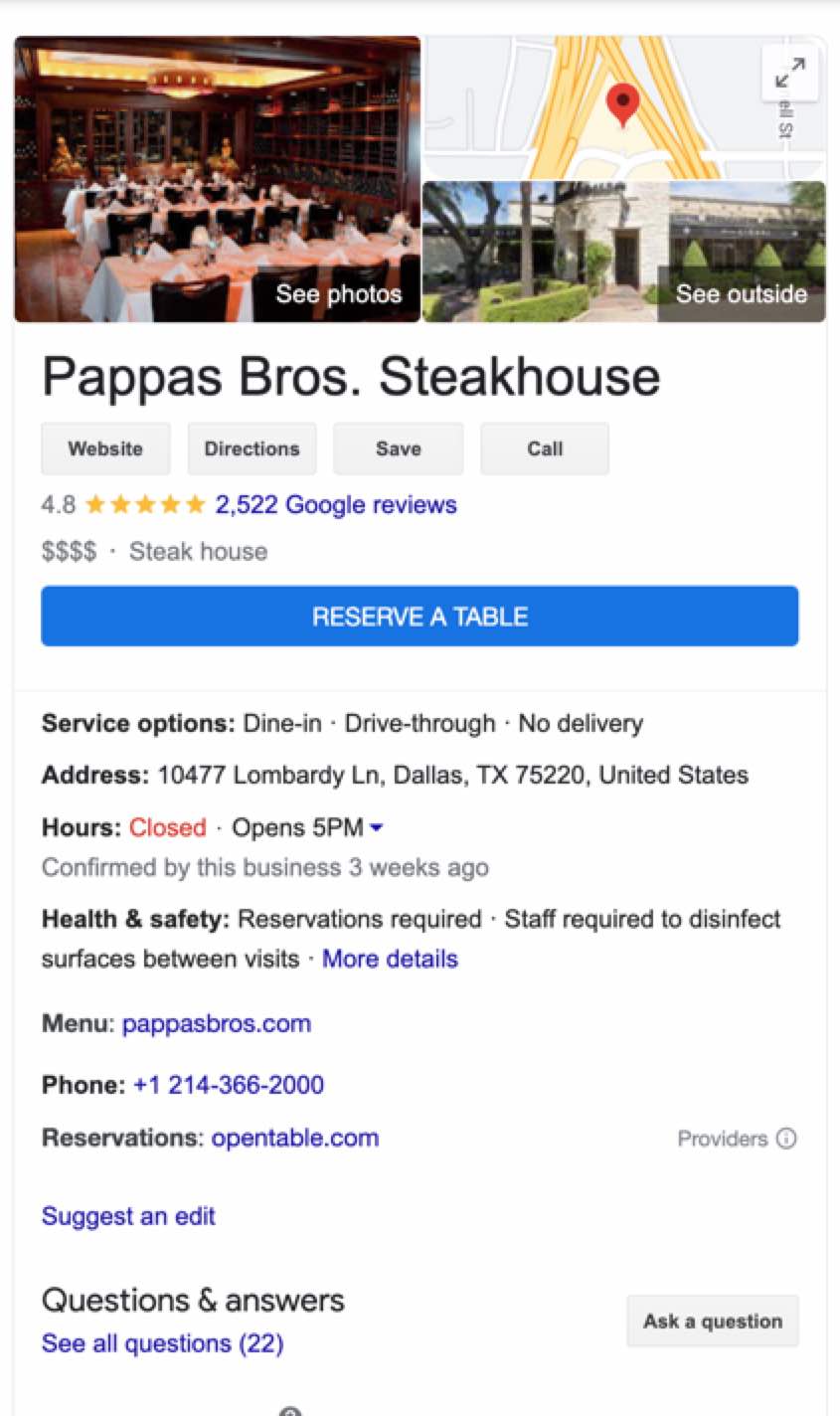The height and width of the screenshot is (1416, 840).
Task: Open the map preview with pin
Action: tap(596, 107)
